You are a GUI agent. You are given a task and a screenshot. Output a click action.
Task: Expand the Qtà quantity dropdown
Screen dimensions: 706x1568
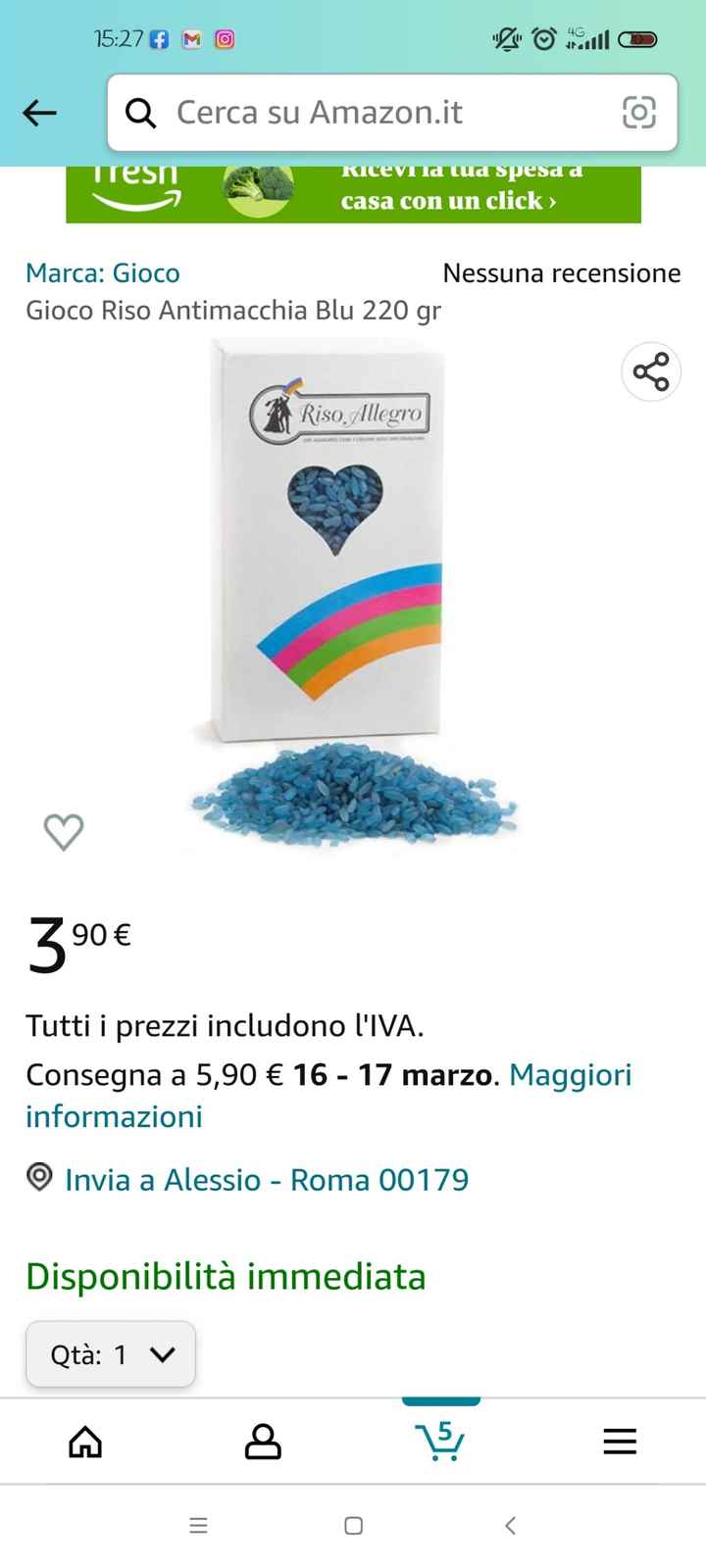point(110,1354)
